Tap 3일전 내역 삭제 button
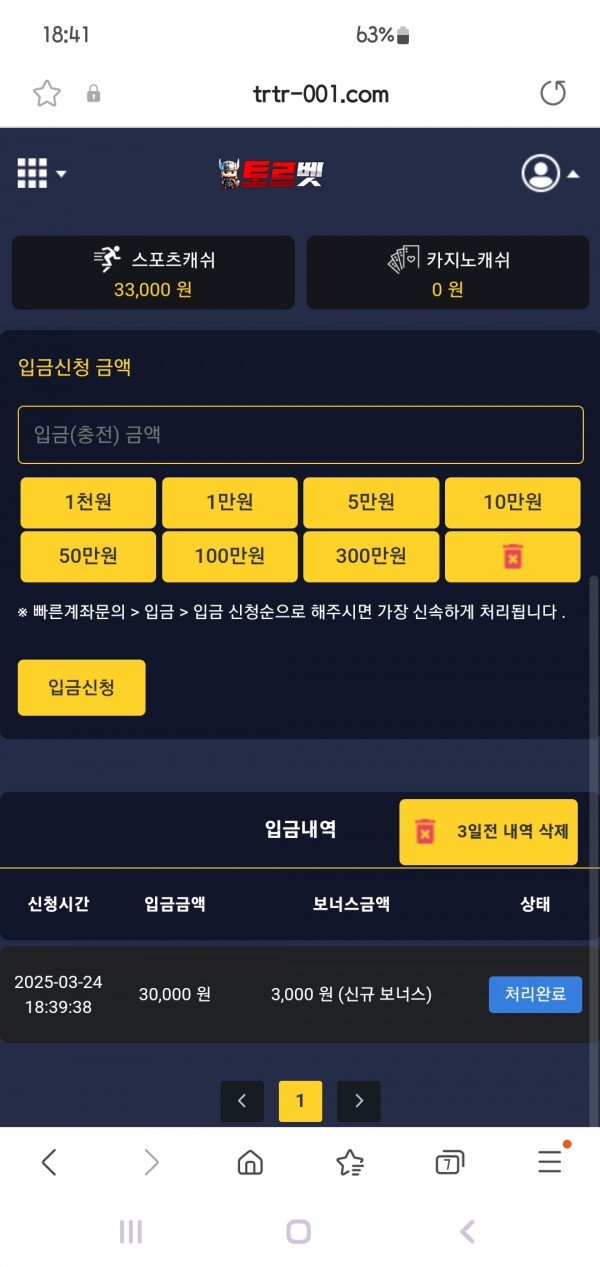This screenshot has width=600, height=1267. point(488,831)
